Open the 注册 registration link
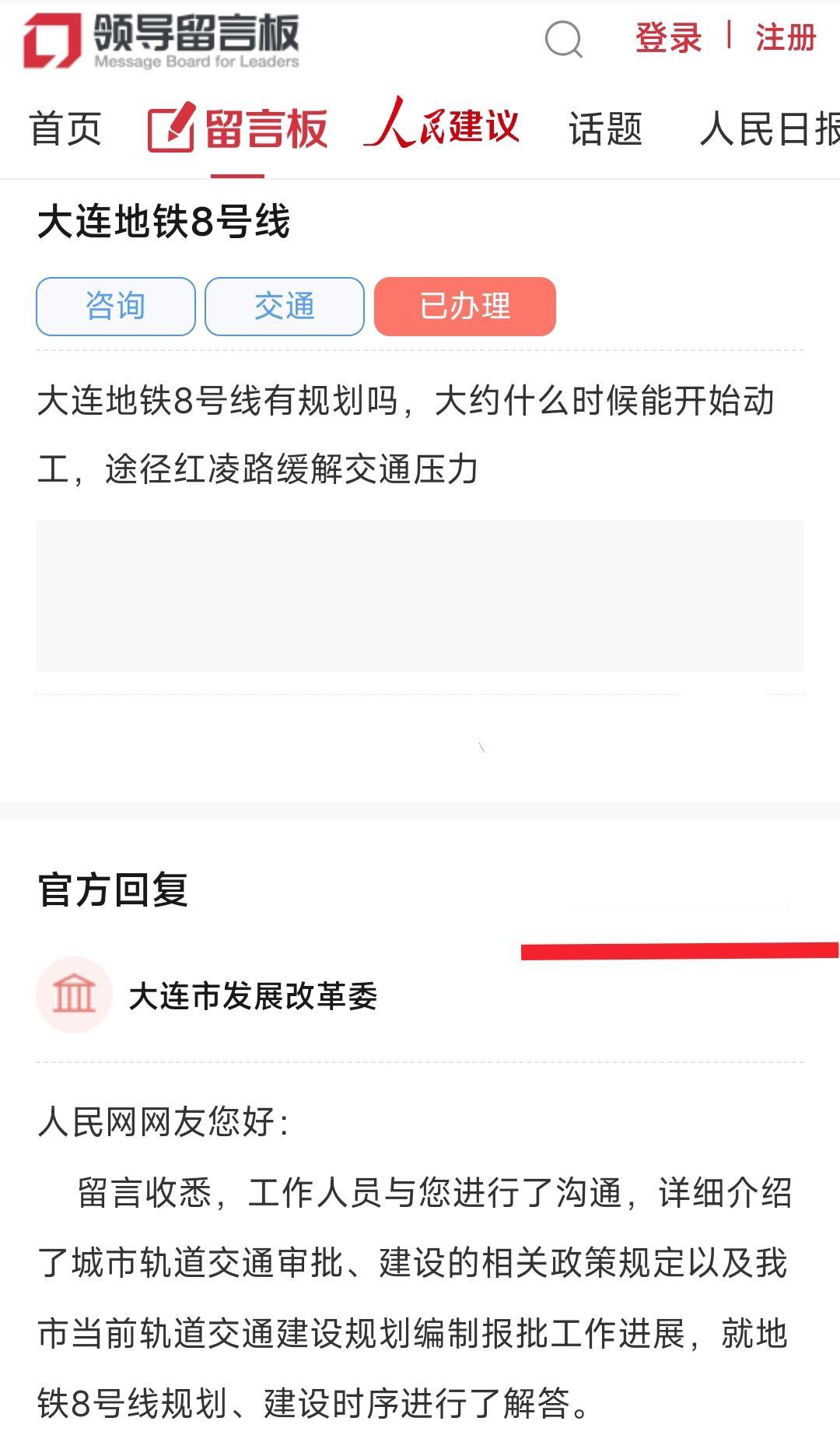Viewport: 840px width, 1449px height. (x=785, y=37)
